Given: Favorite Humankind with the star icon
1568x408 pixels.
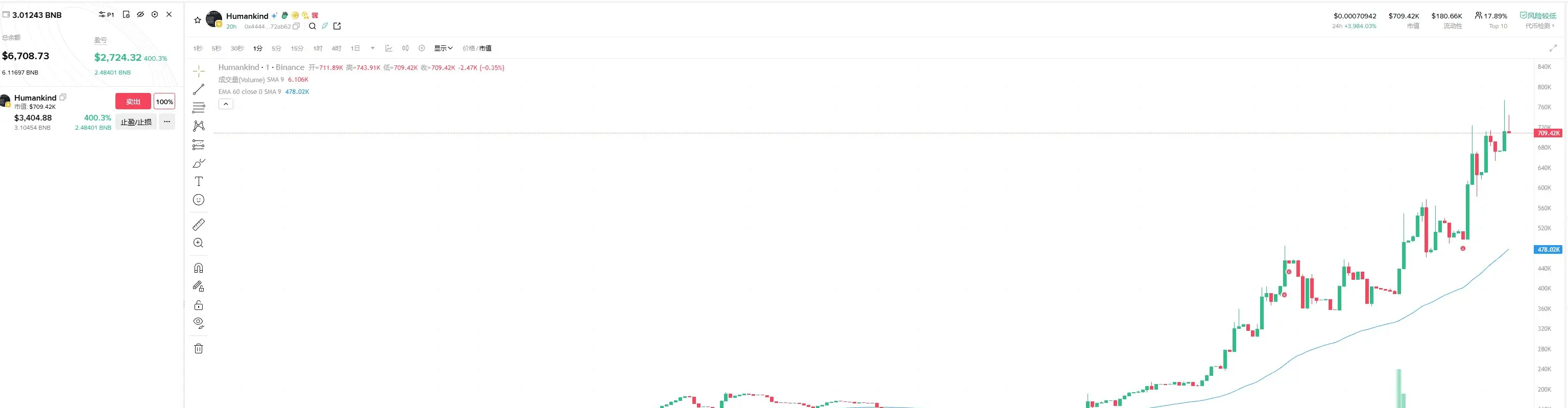Looking at the screenshot, I should click(197, 20).
